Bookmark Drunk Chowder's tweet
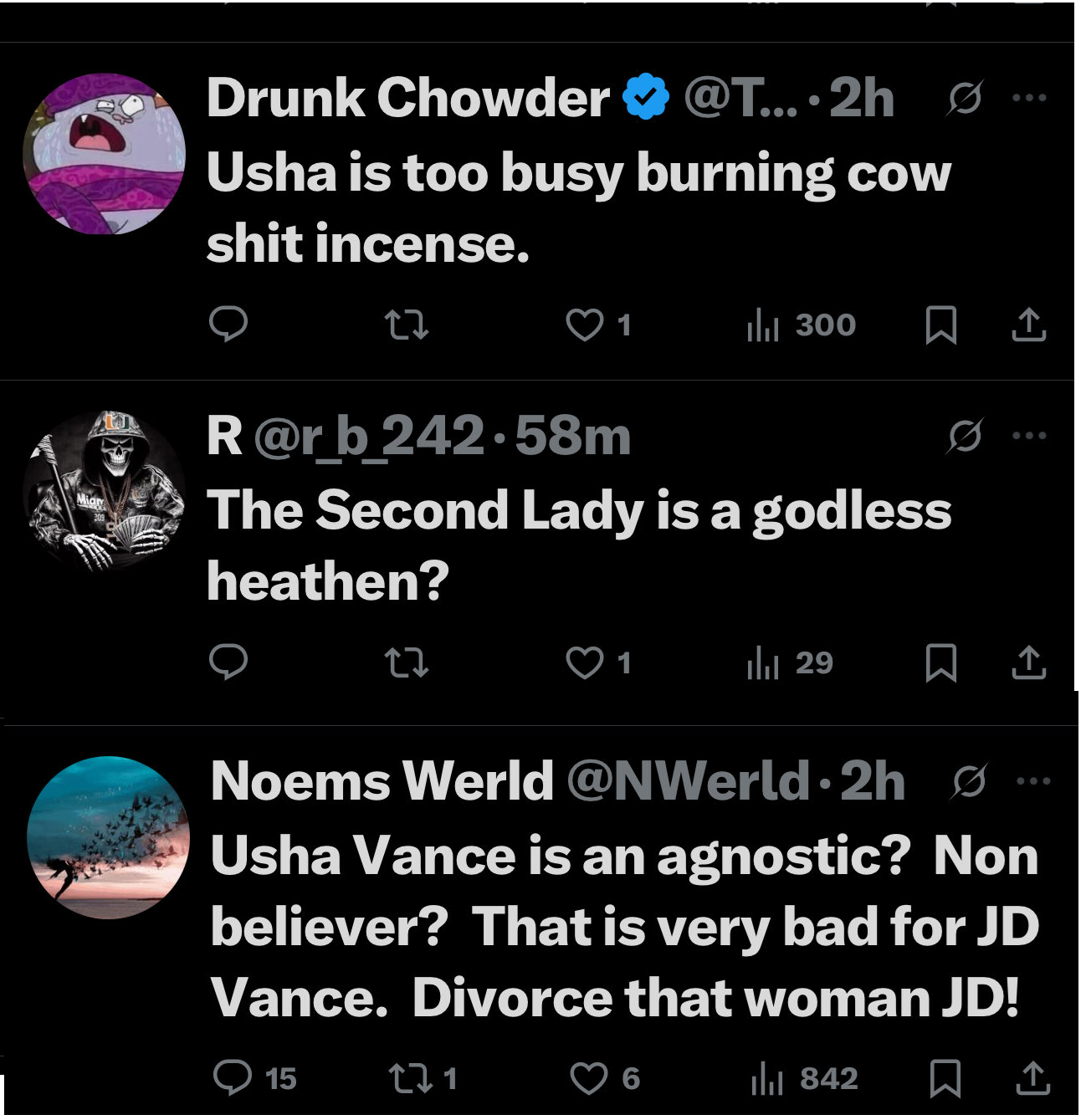This screenshot has width=1086, height=1120. point(941,325)
